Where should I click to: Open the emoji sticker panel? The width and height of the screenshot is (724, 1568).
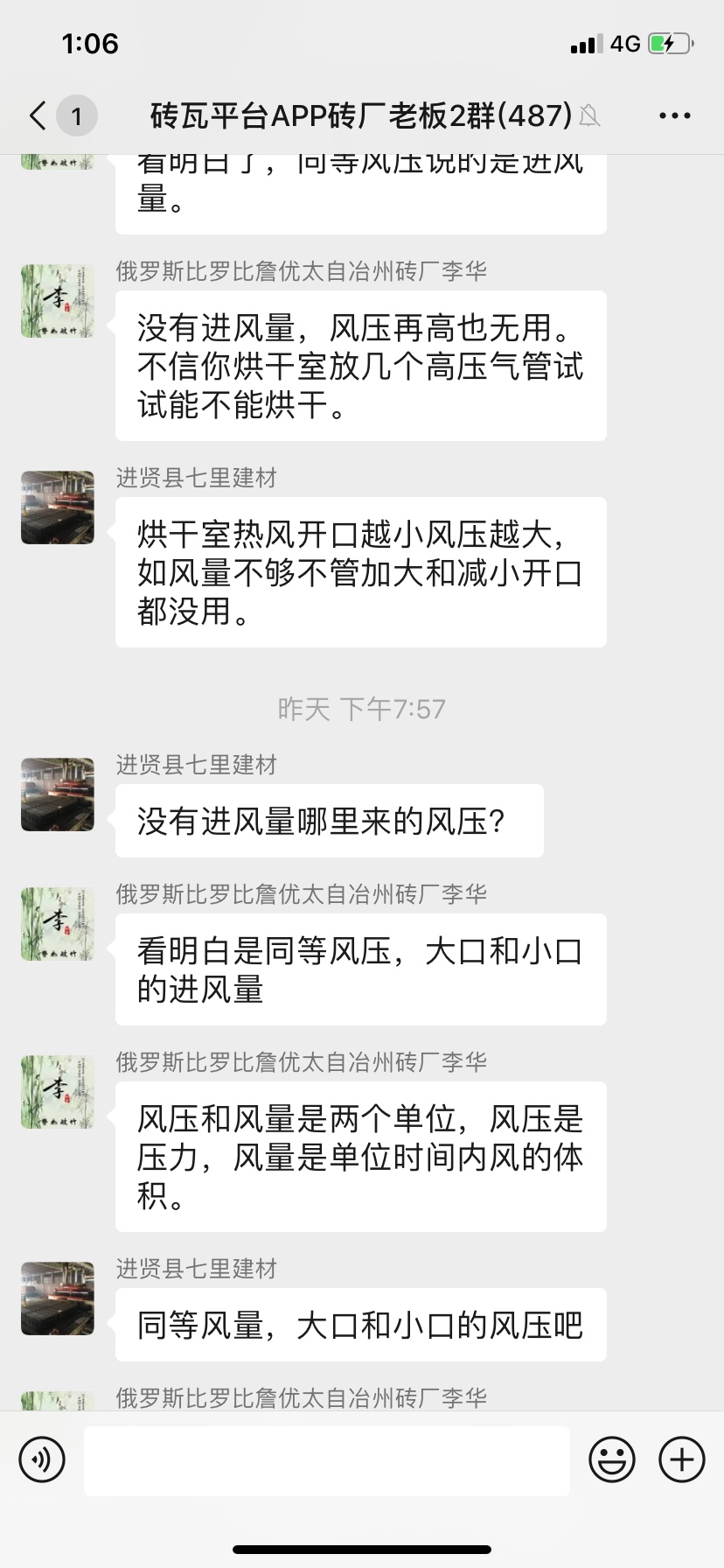tap(612, 1459)
